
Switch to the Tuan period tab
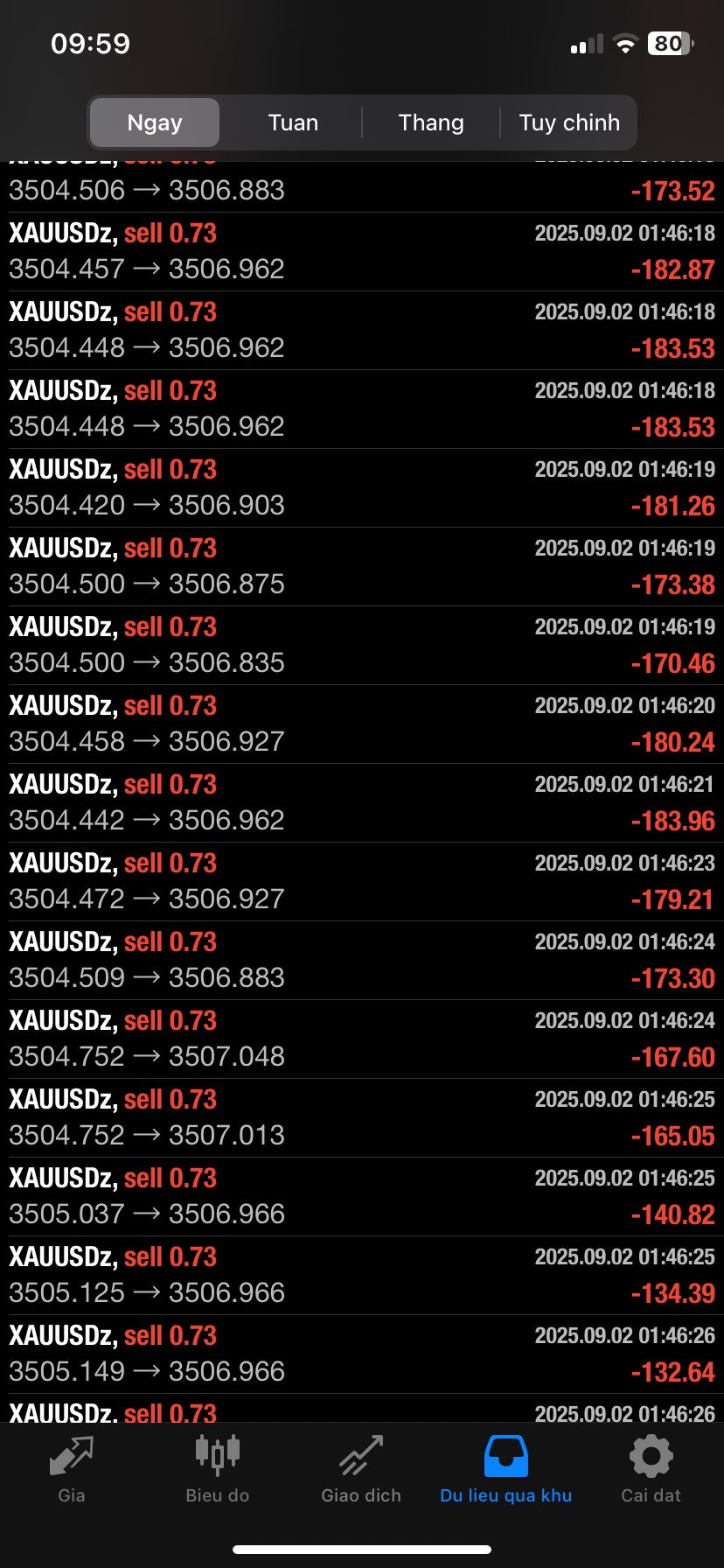coord(293,122)
